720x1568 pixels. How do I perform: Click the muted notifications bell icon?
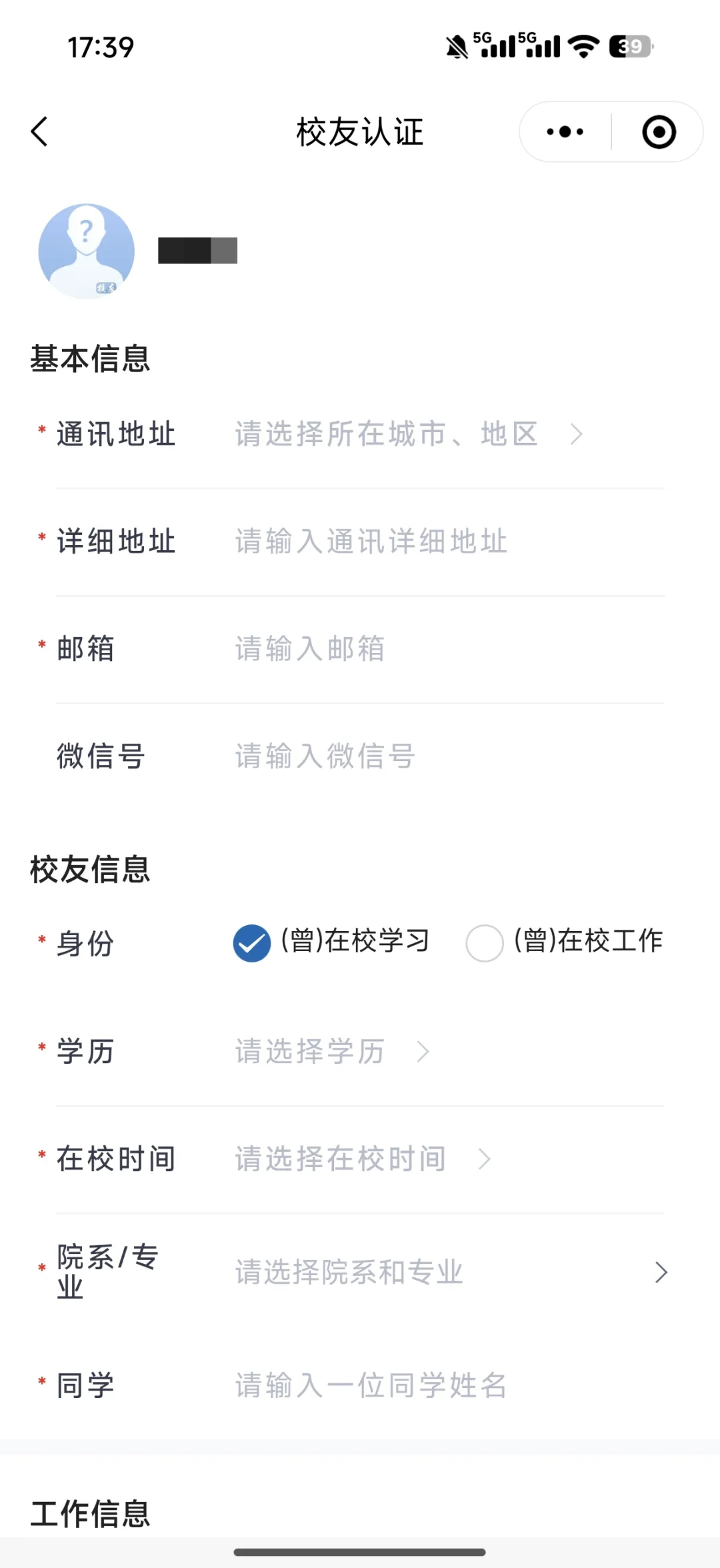(455, 47)
